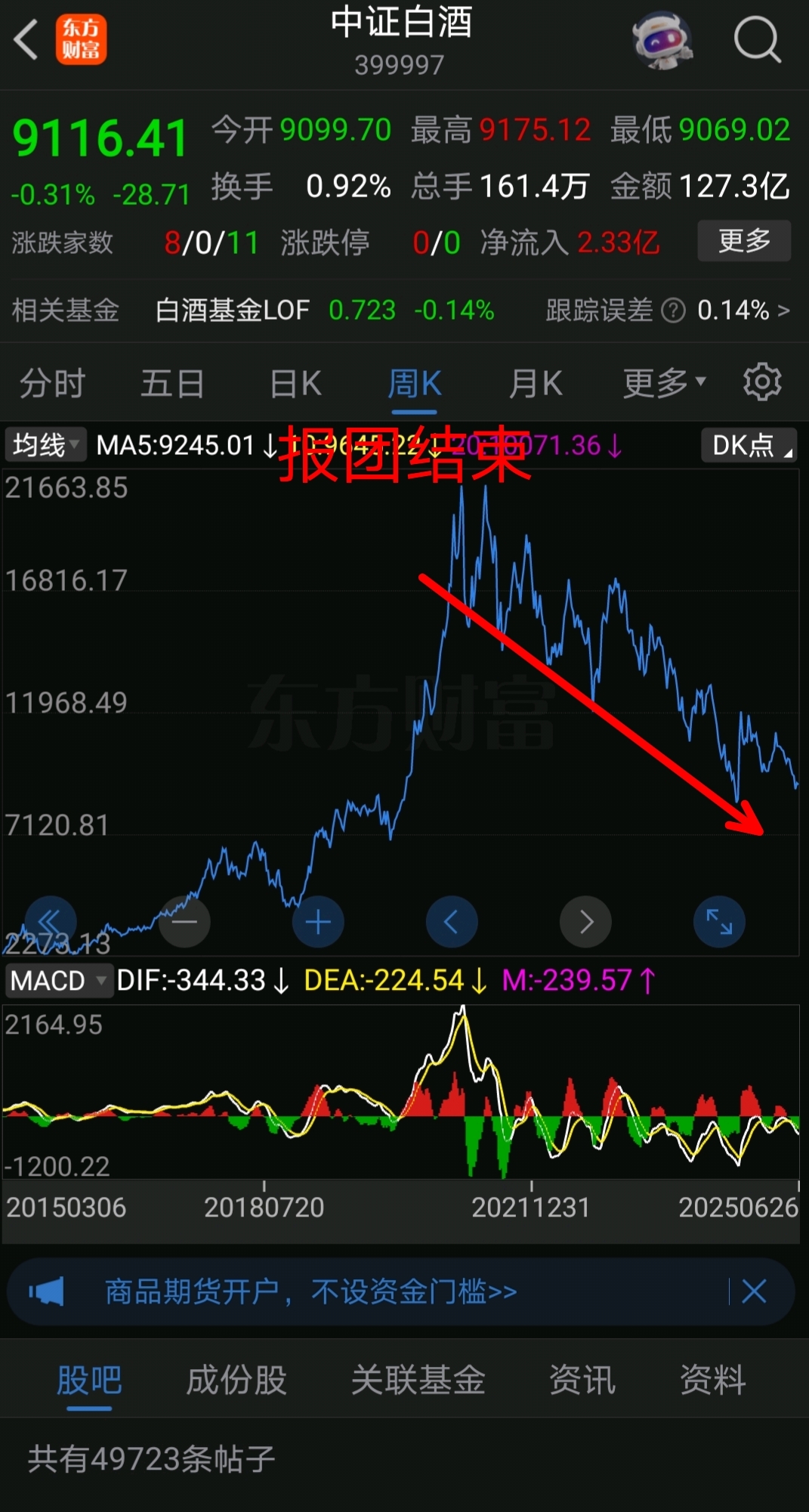Screen dimensions: 809x1512
Task: Switch to the 五日 chart tab
Action: (x=172, y=384)
